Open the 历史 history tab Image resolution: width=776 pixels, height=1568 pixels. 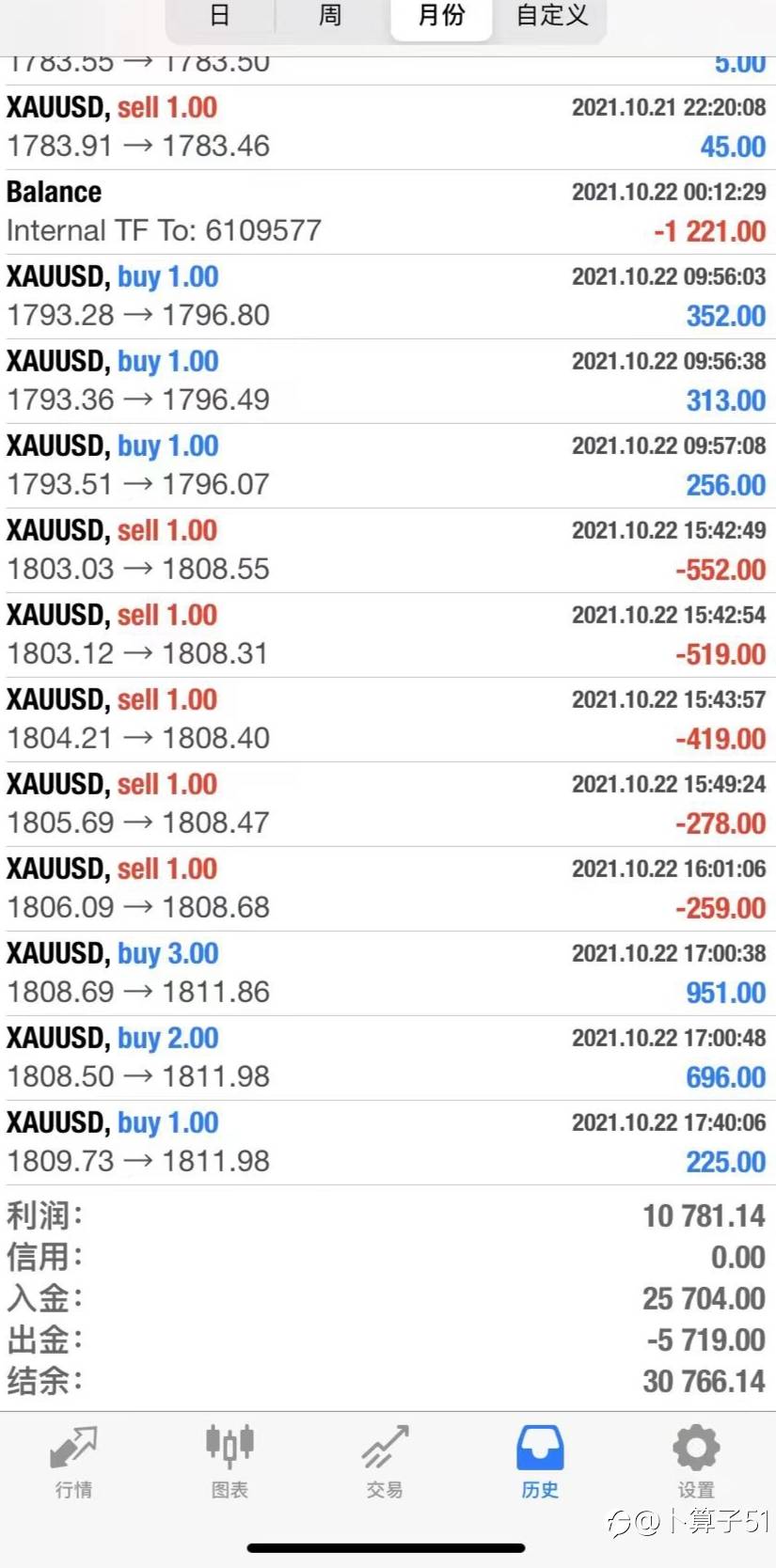[x=540, y=1461]
